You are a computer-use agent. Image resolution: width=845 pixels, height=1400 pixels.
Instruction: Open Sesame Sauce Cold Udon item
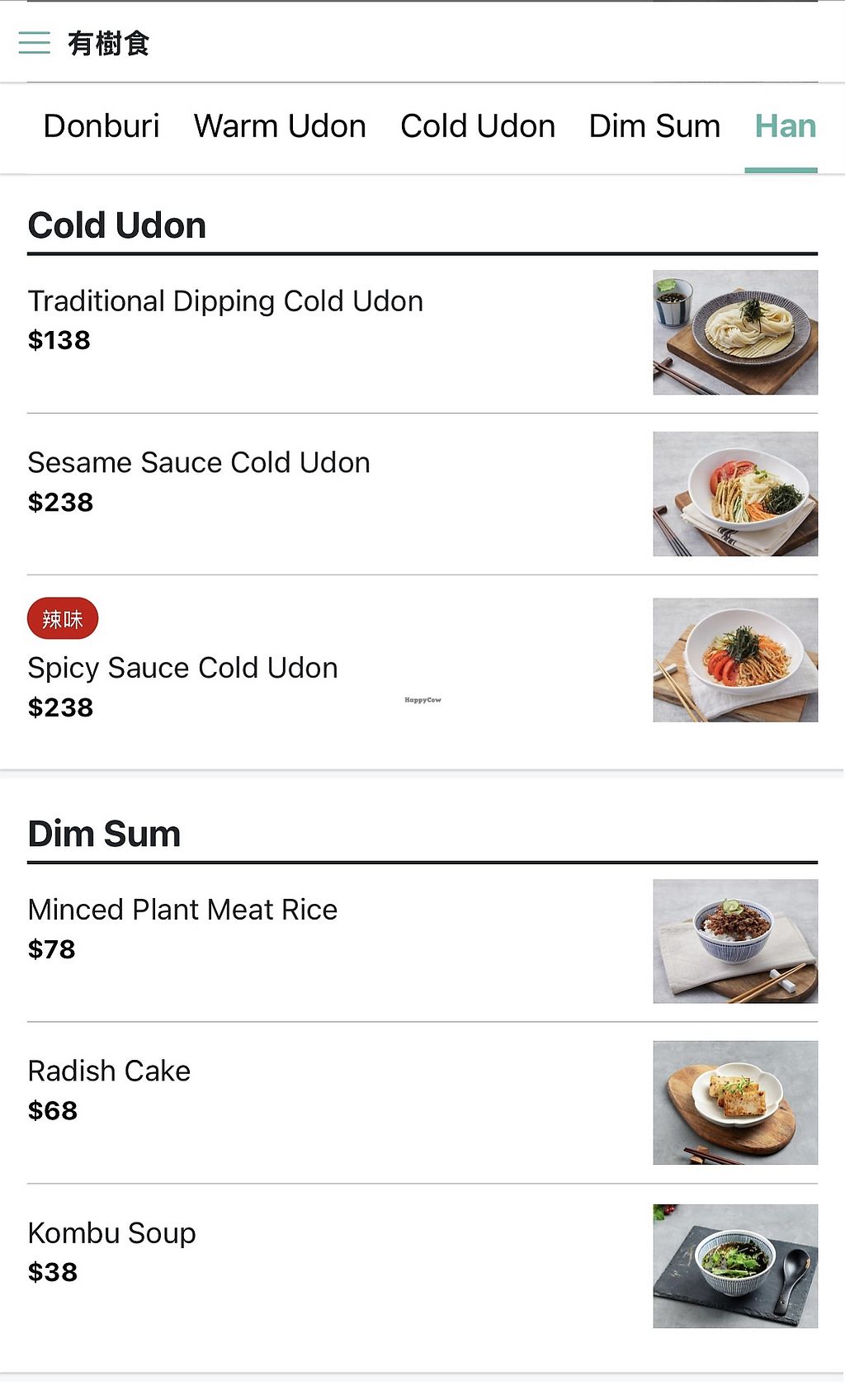click(x=422, y=494)
